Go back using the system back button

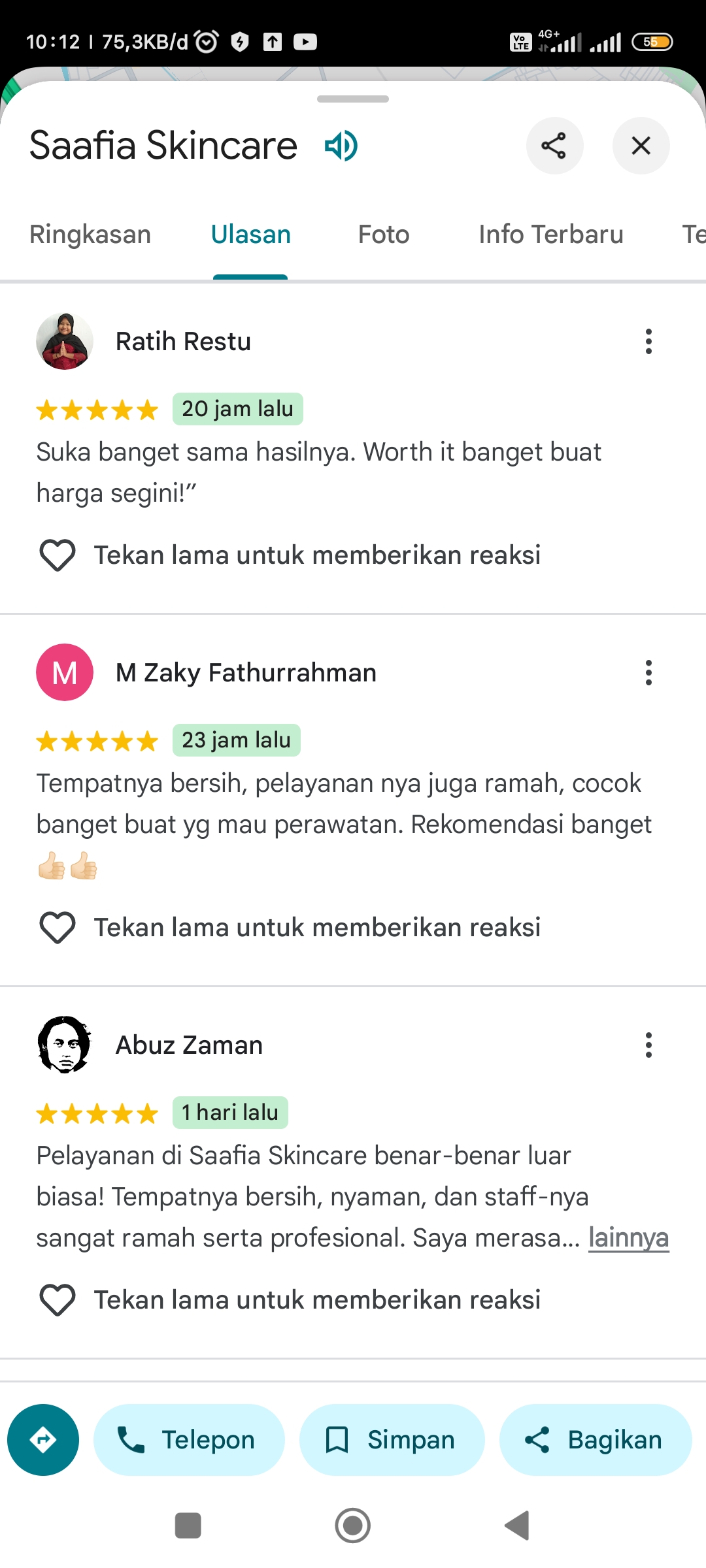[517, 1526]
